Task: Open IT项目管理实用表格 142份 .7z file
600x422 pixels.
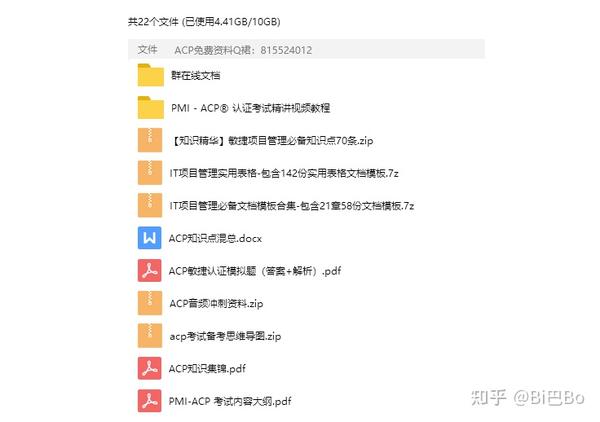Action: (x=283, y=173)
